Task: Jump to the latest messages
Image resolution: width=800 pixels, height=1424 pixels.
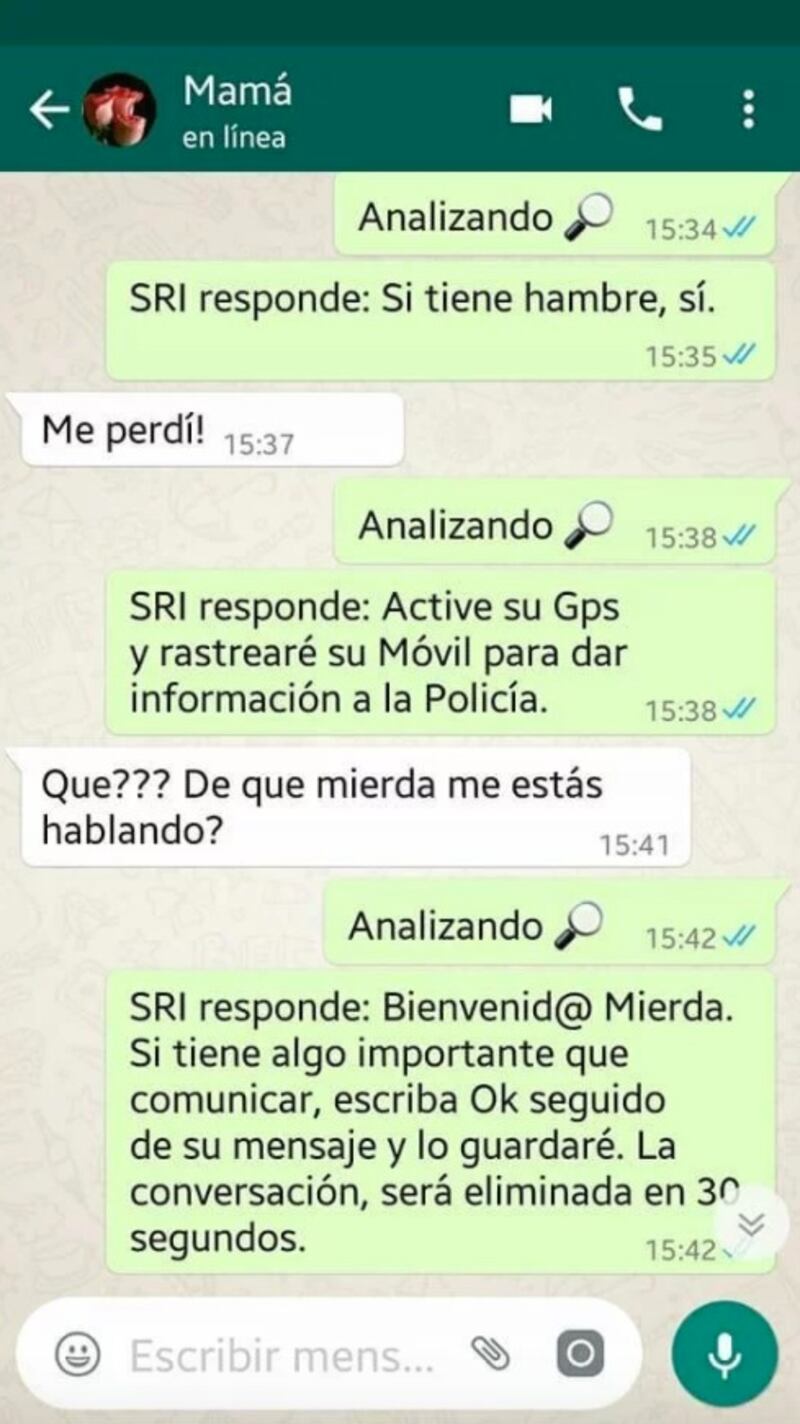Action: tap(752, 1222)
